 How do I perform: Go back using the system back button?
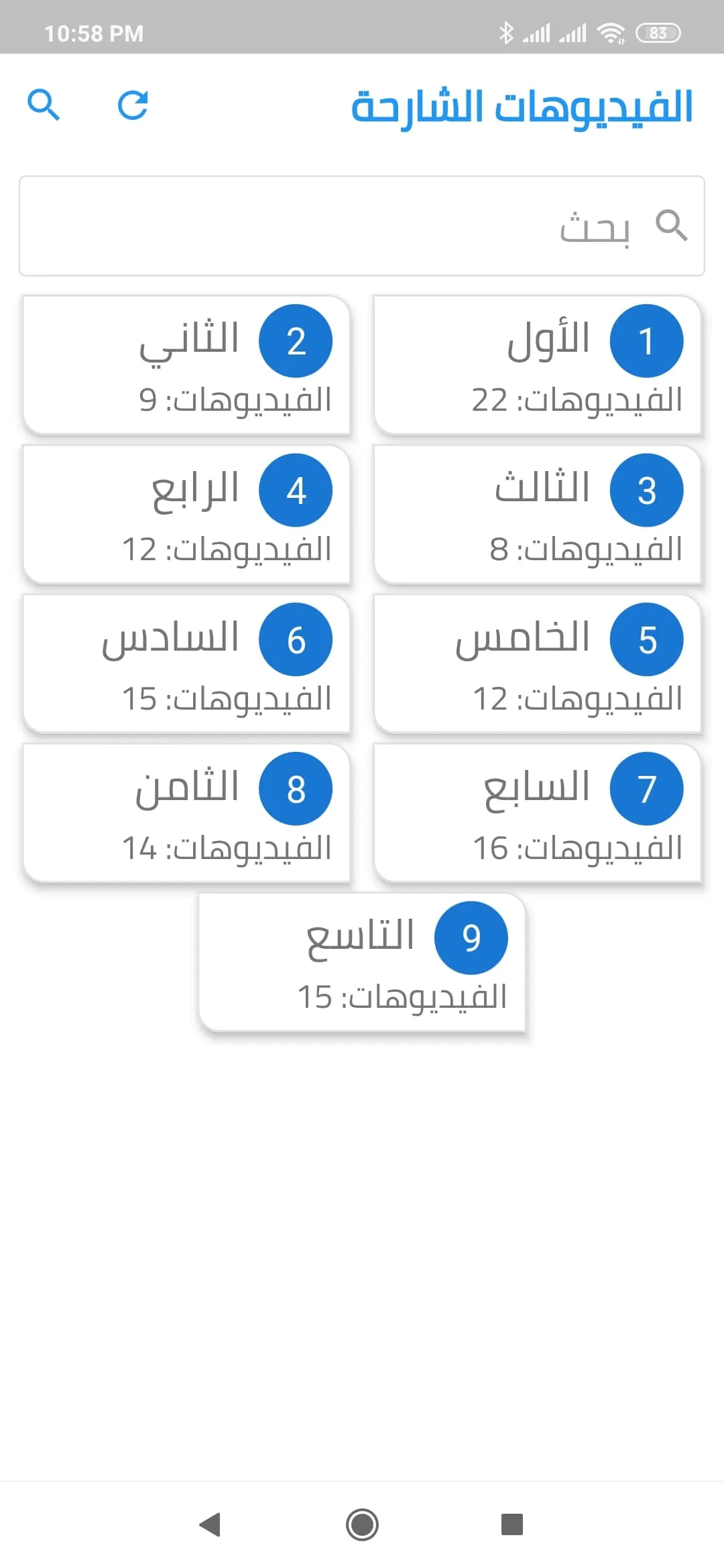210,1524
